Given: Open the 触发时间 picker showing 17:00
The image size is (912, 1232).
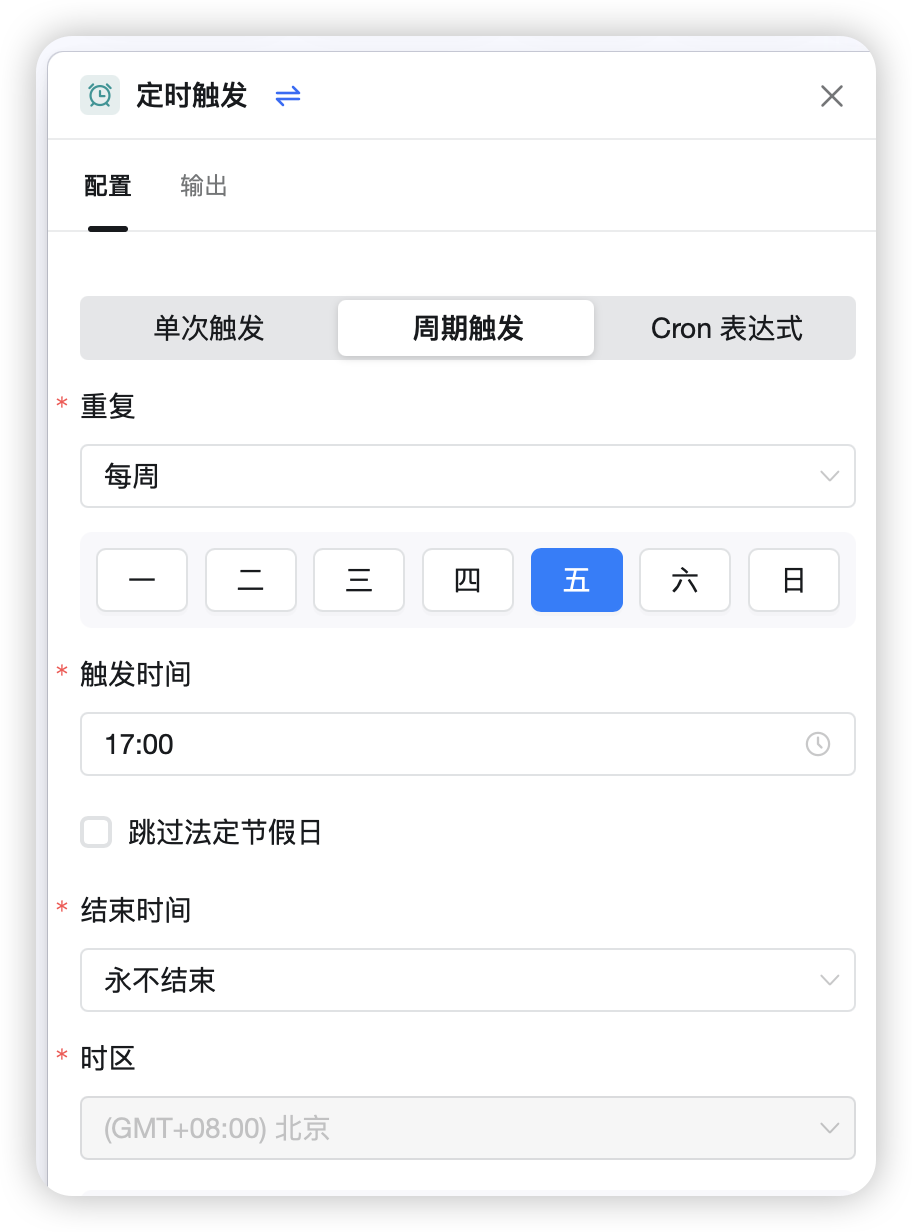Looking at the screenshot, I should click(x=467, y=744).
